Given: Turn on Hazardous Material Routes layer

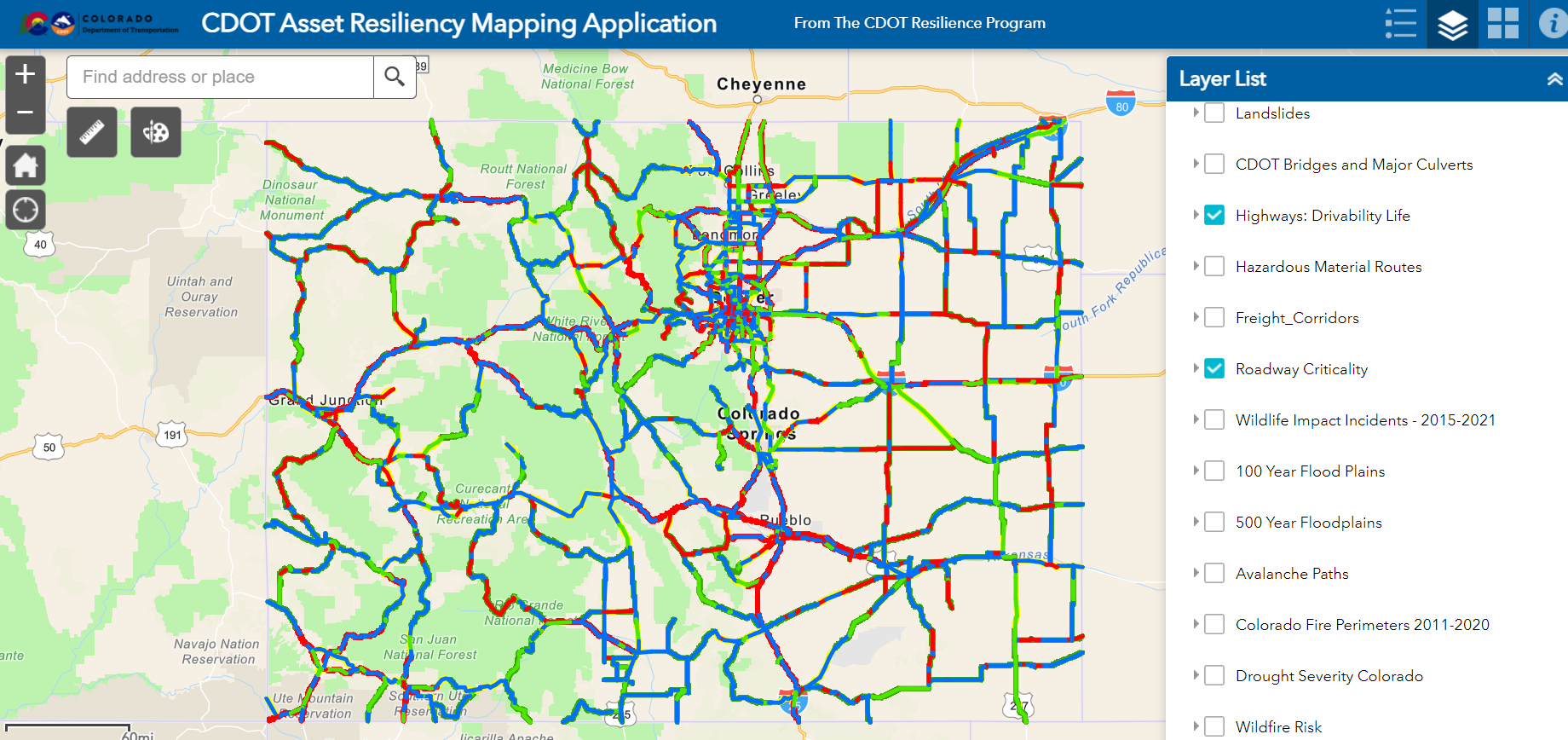Looking at the screenshot, I should (x=1214, y=266).
